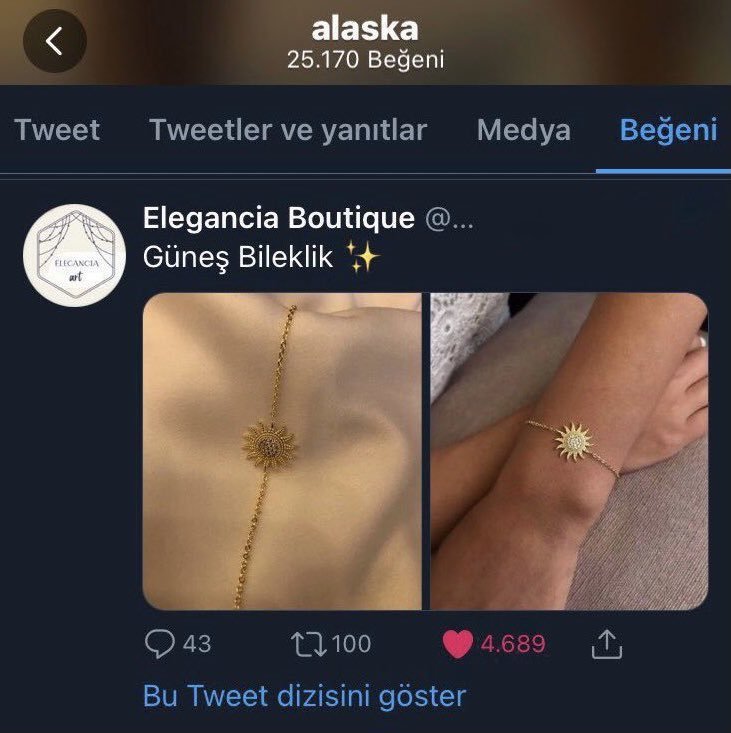Switch to the Medya tab

[x=523, y=130]
